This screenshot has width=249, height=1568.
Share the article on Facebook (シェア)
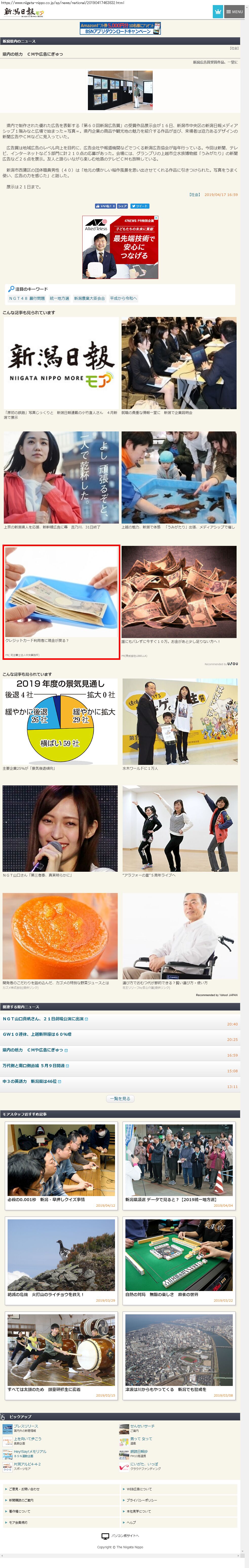pos(122,206)
